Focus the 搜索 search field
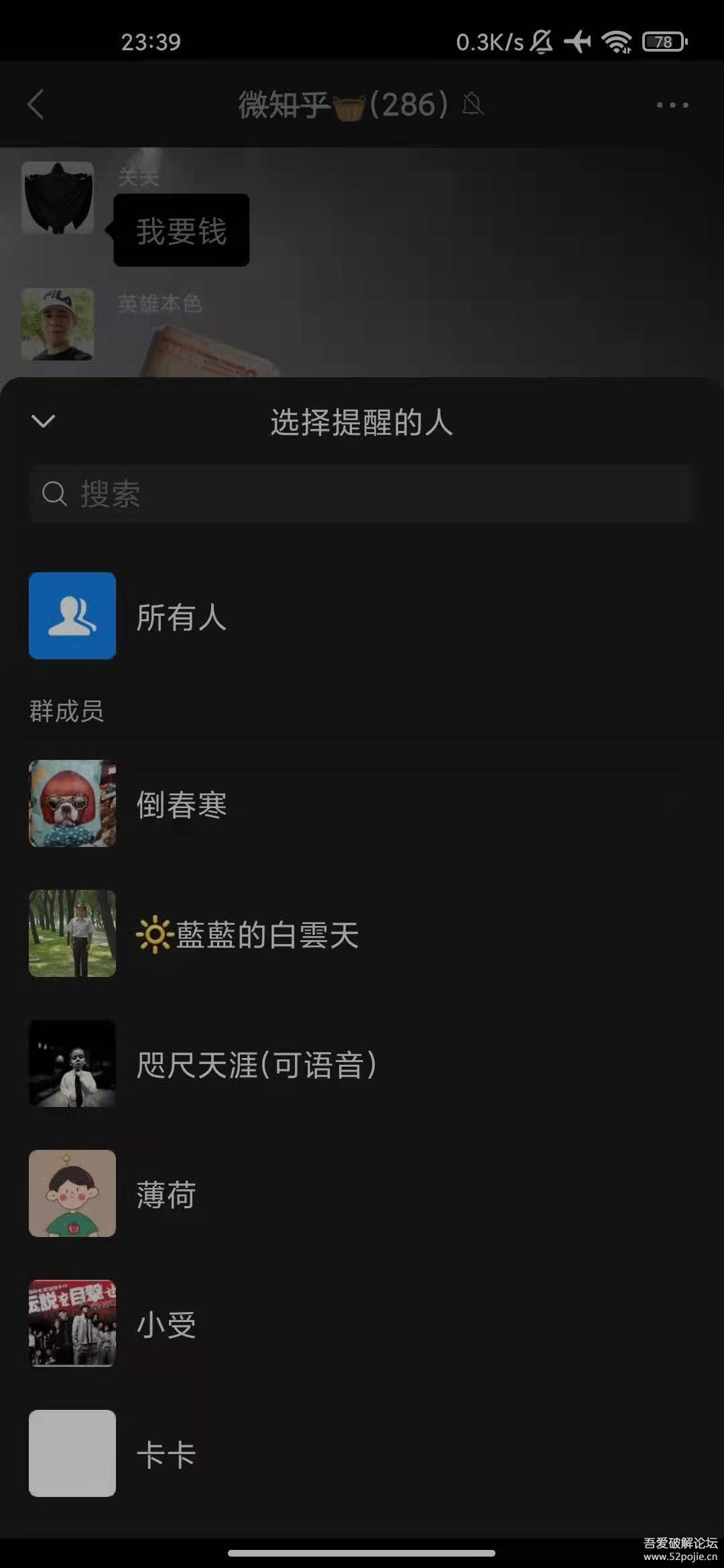 point(362,494)
